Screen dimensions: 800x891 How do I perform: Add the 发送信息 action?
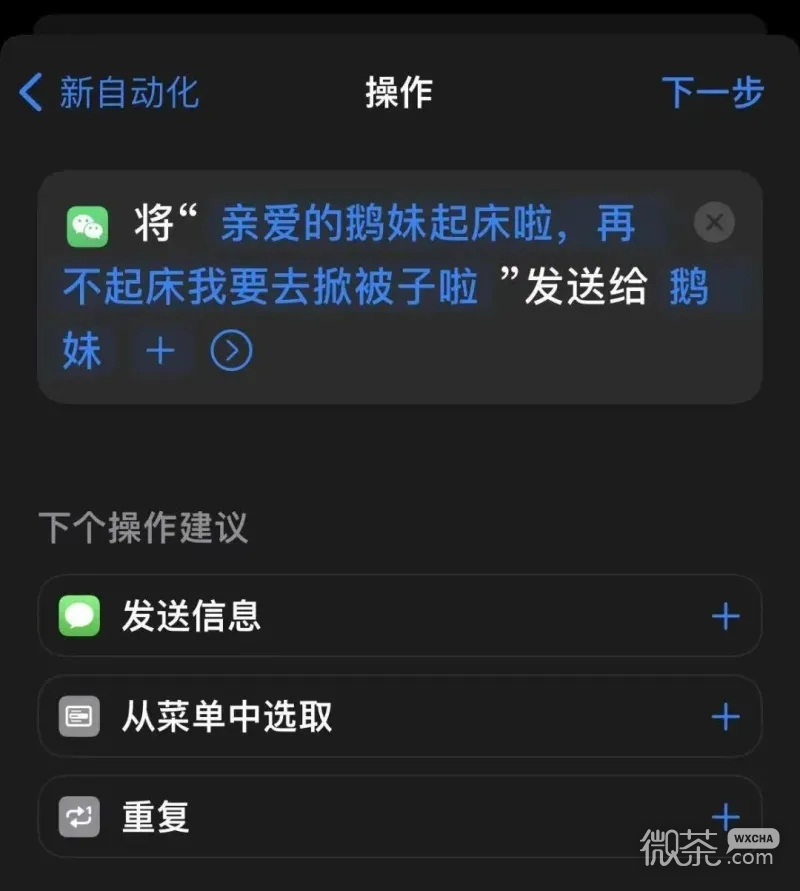click(x=725, y=616)
